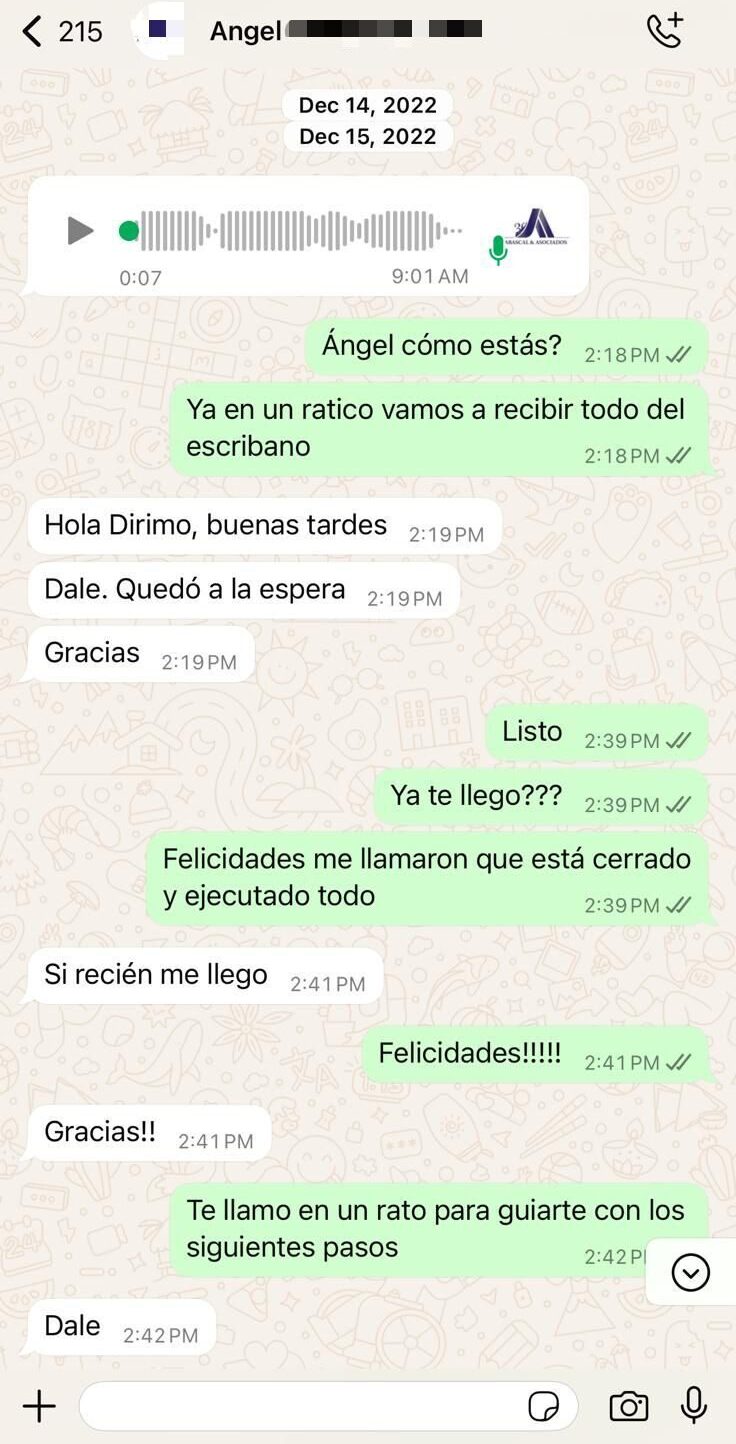Start a call using the phone icon
736x1444 pixels.
click(664, 30)
